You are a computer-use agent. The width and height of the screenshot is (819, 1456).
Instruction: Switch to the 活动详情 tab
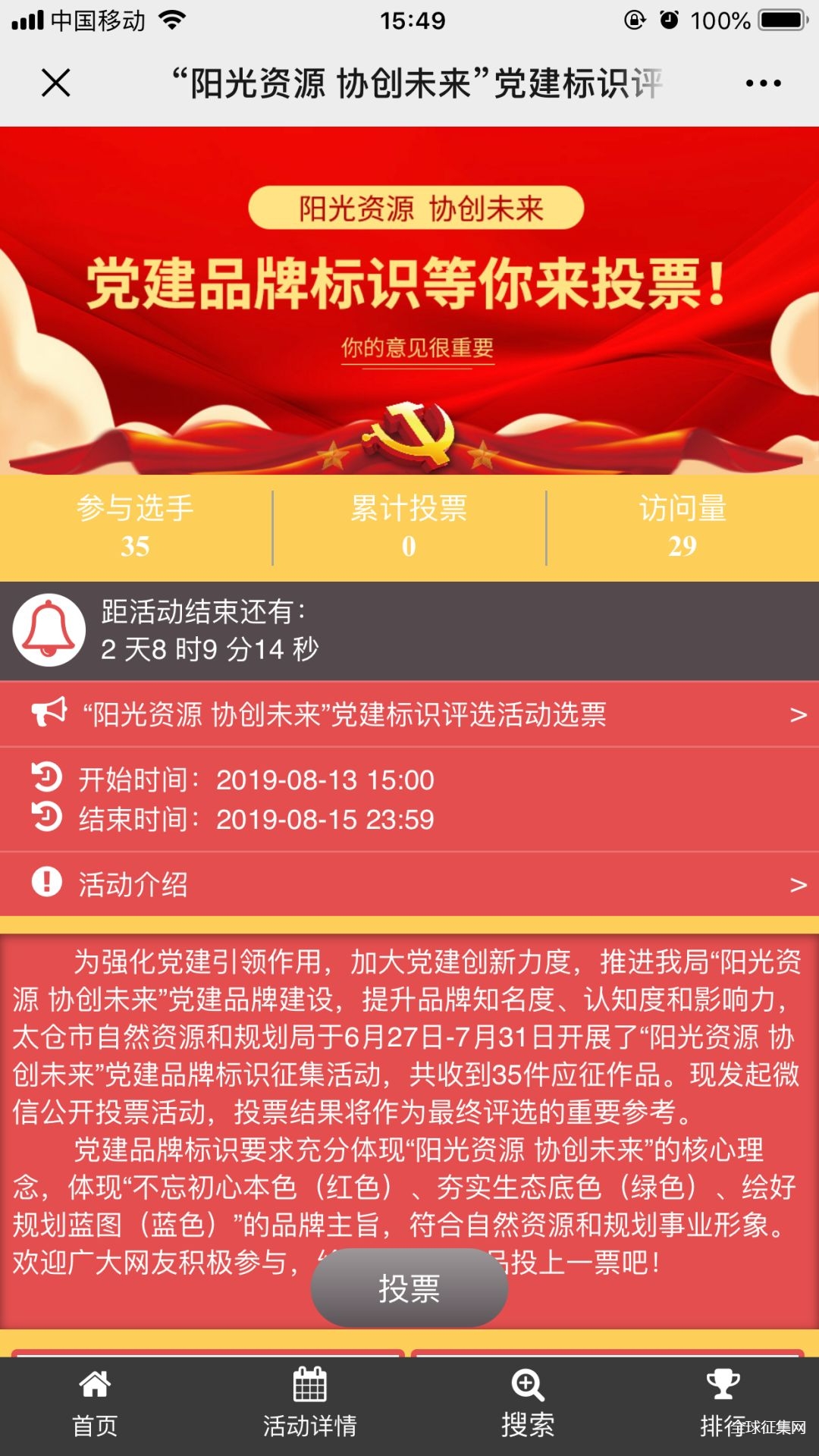pyautogui.click(x=309, y=1405)
